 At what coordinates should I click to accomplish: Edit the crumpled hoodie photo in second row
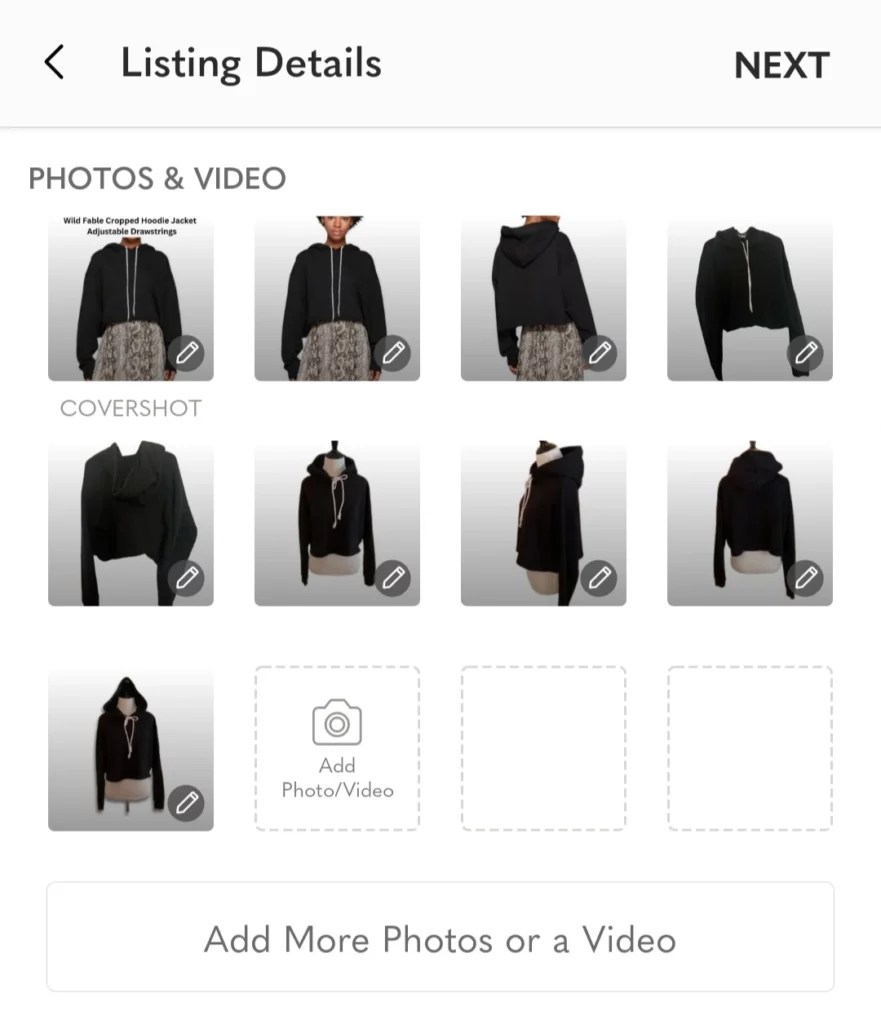point(184,578)
